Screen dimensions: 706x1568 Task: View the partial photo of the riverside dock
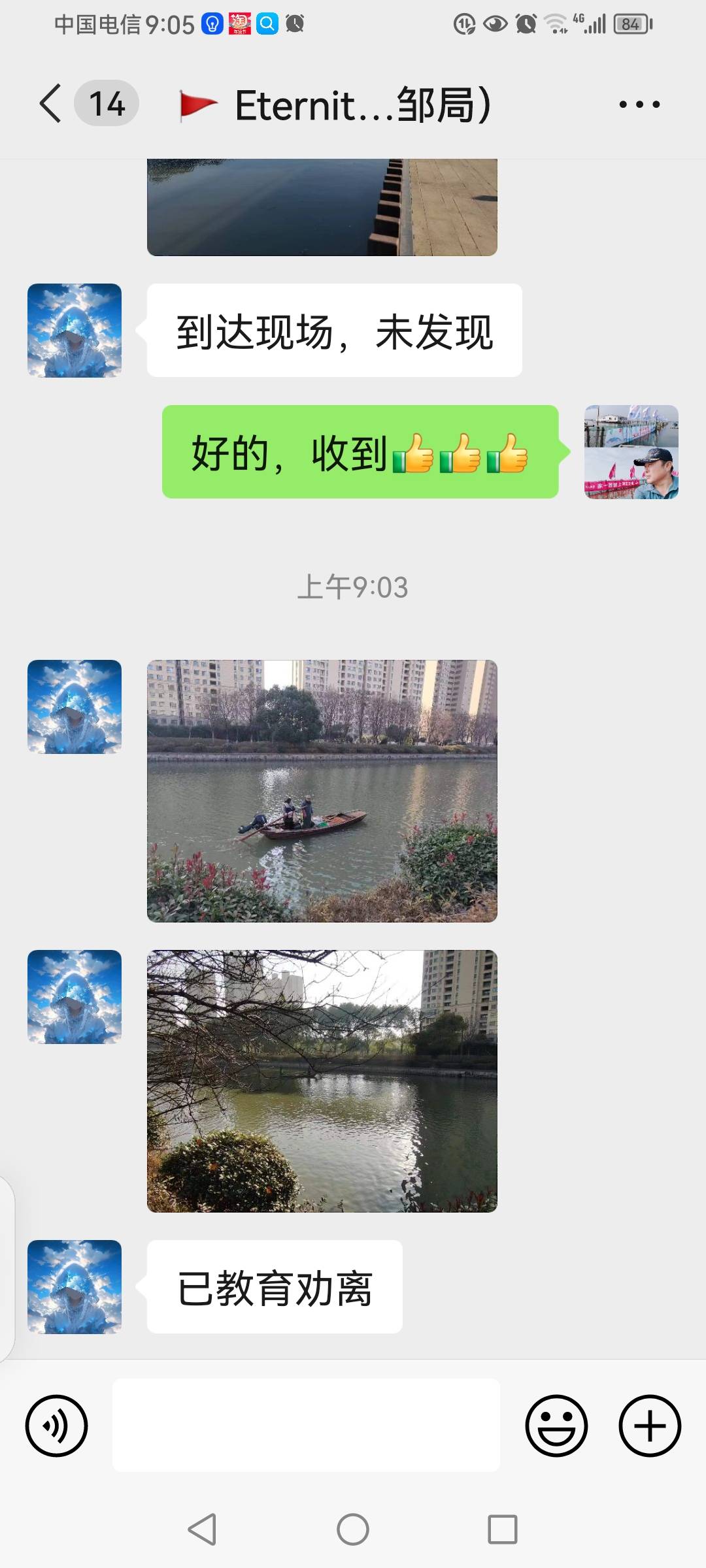322,207
